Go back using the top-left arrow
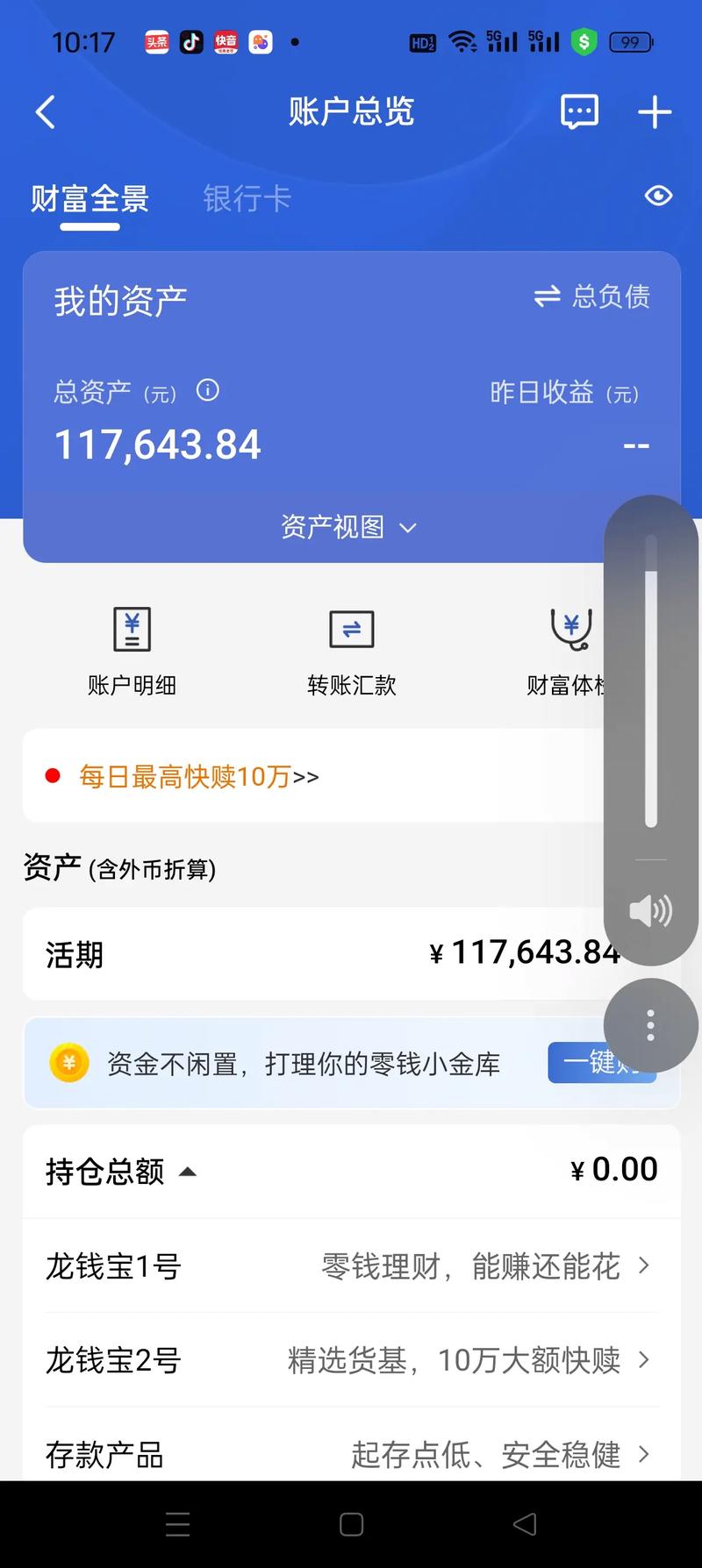Screen dimensions: 702x1568 coord(46,112)
